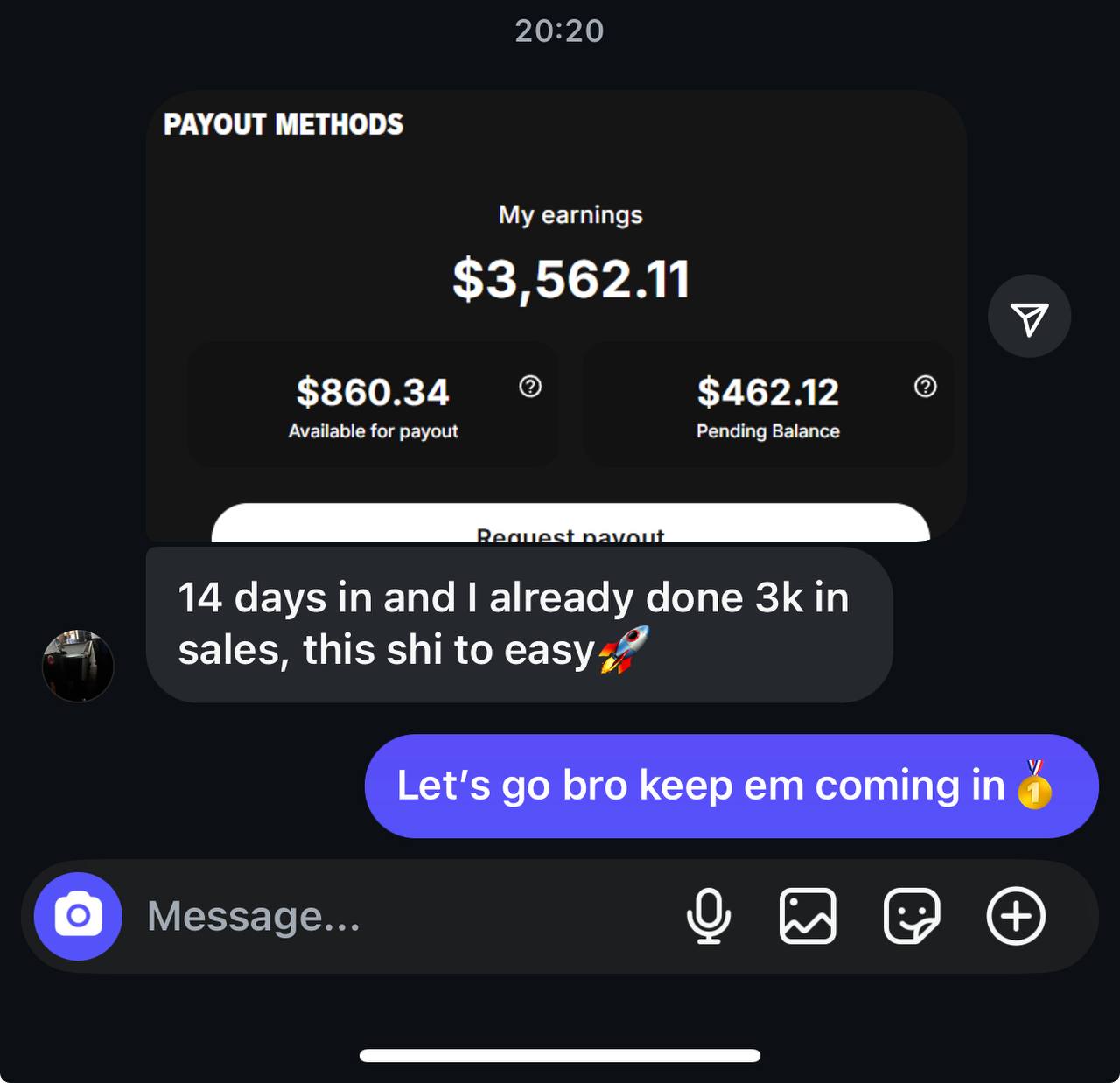
Task: Open the sticker picker
Action: click(x=911, y=916)
